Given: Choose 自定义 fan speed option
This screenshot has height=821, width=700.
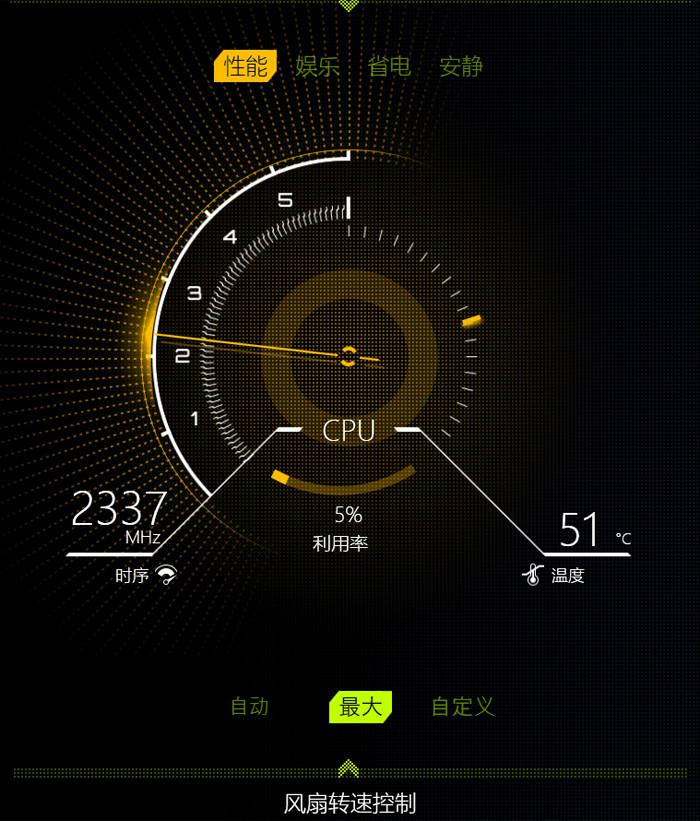Looking at the screenshot, I should click(x=463, y=707).
